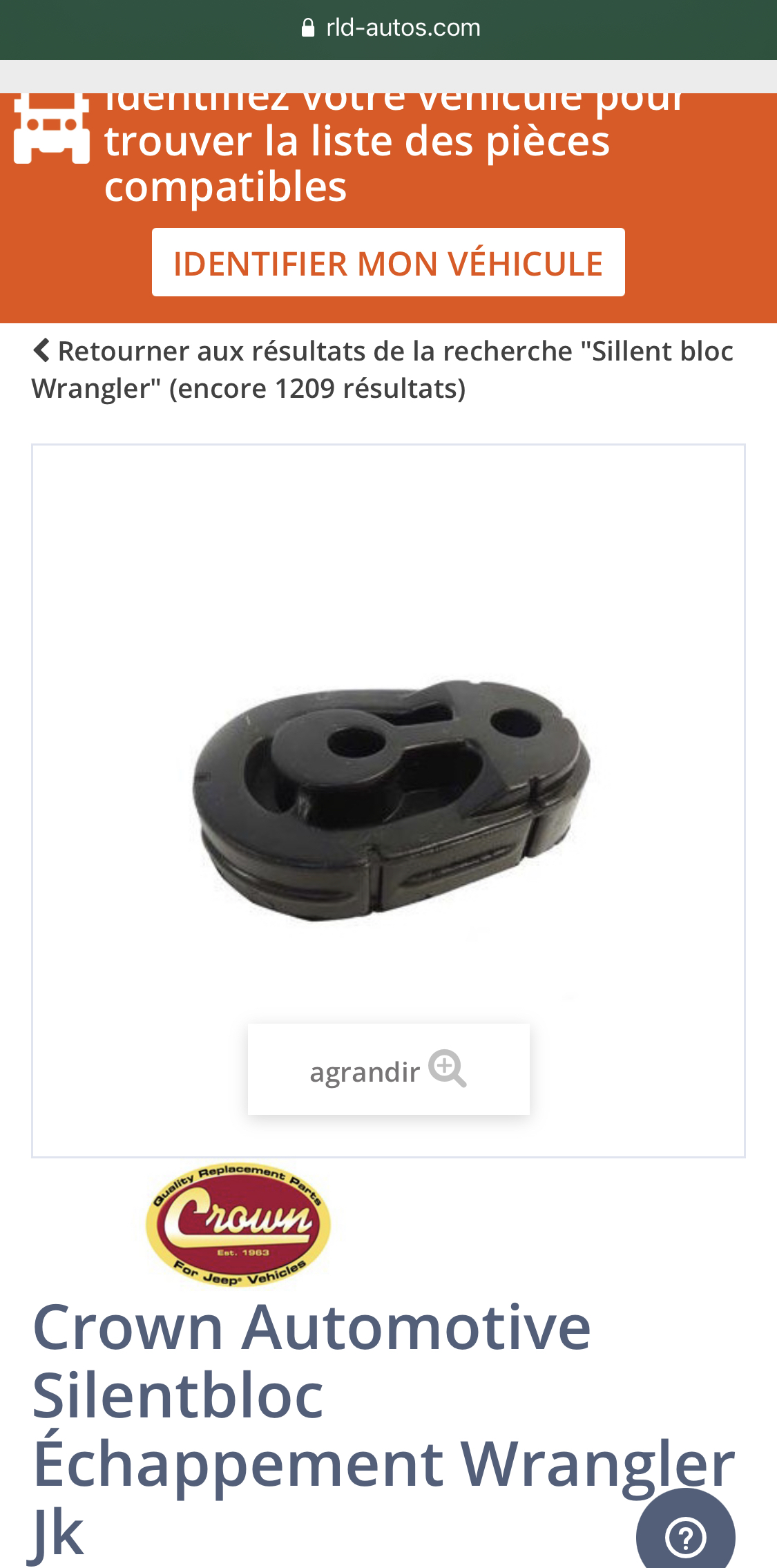
Task: Tap the rld-autos.com address bar
Action: pos(390,28)
